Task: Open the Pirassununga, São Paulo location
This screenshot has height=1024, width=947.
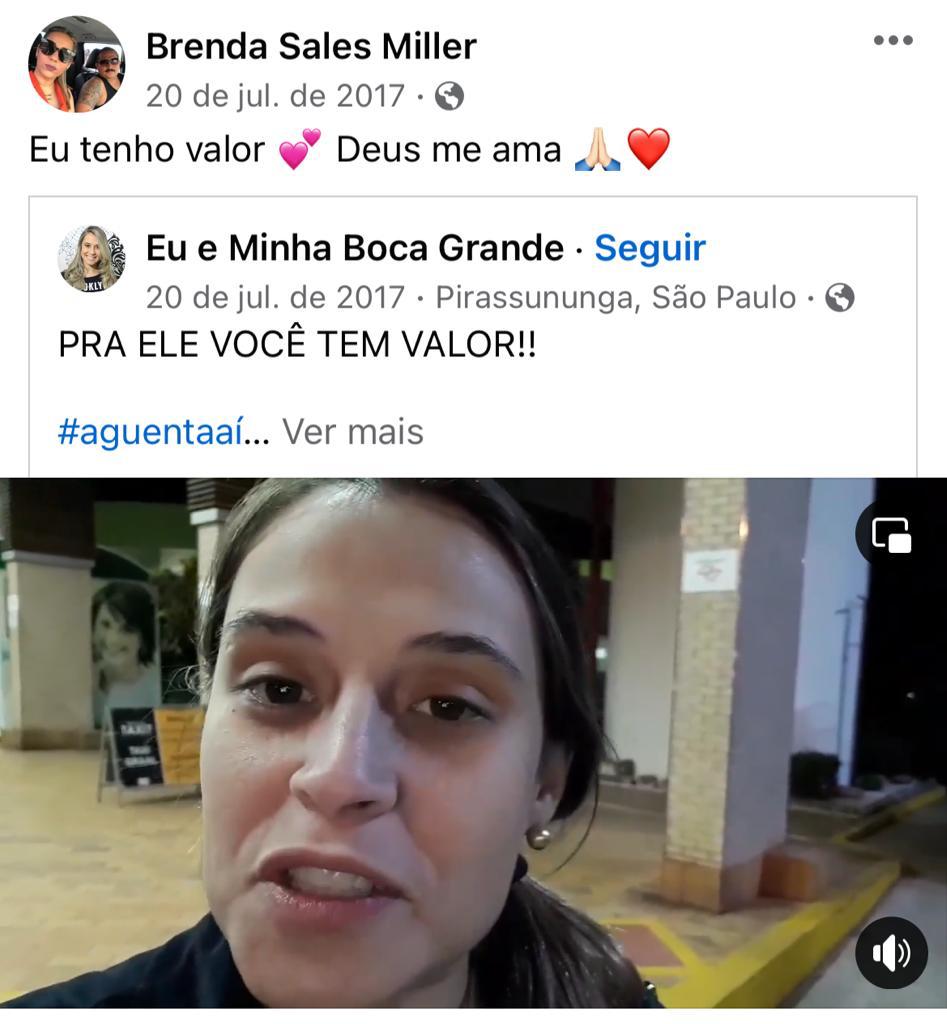Action: 616,297
